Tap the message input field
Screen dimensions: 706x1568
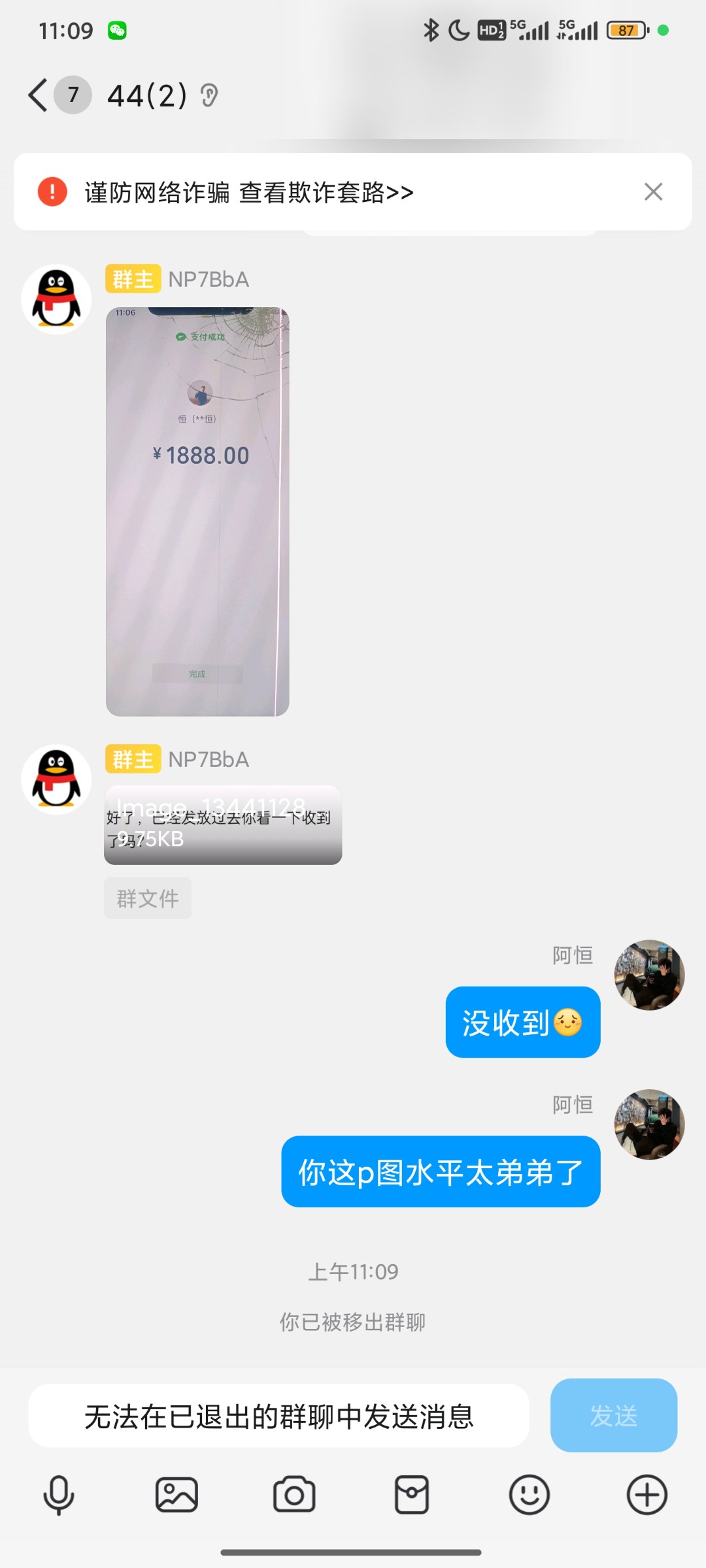(278, 1416)
